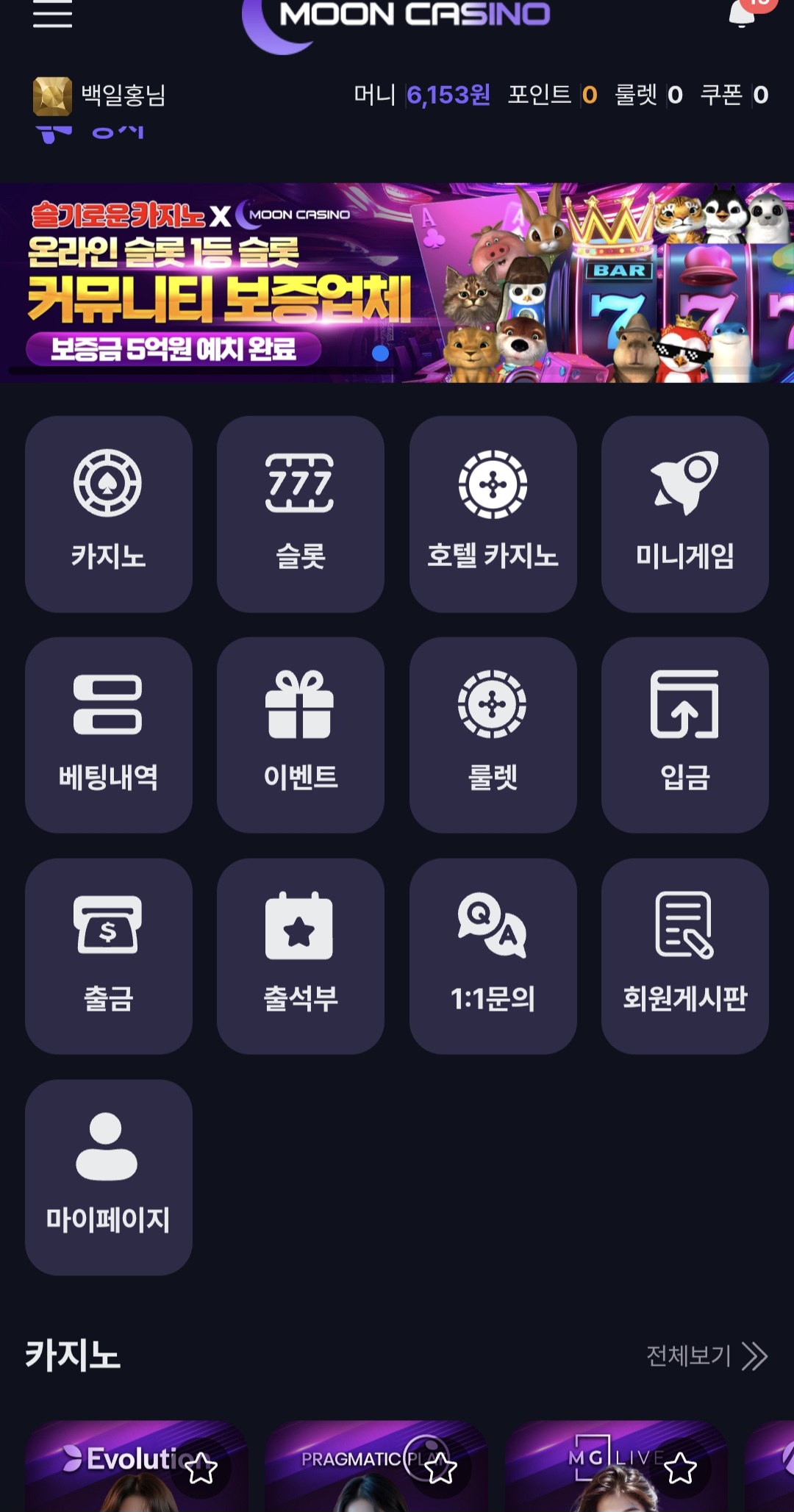Open the 카지노 category tile
The image size is (794, 1512).
pyautogui.click(x=109, y=514)
